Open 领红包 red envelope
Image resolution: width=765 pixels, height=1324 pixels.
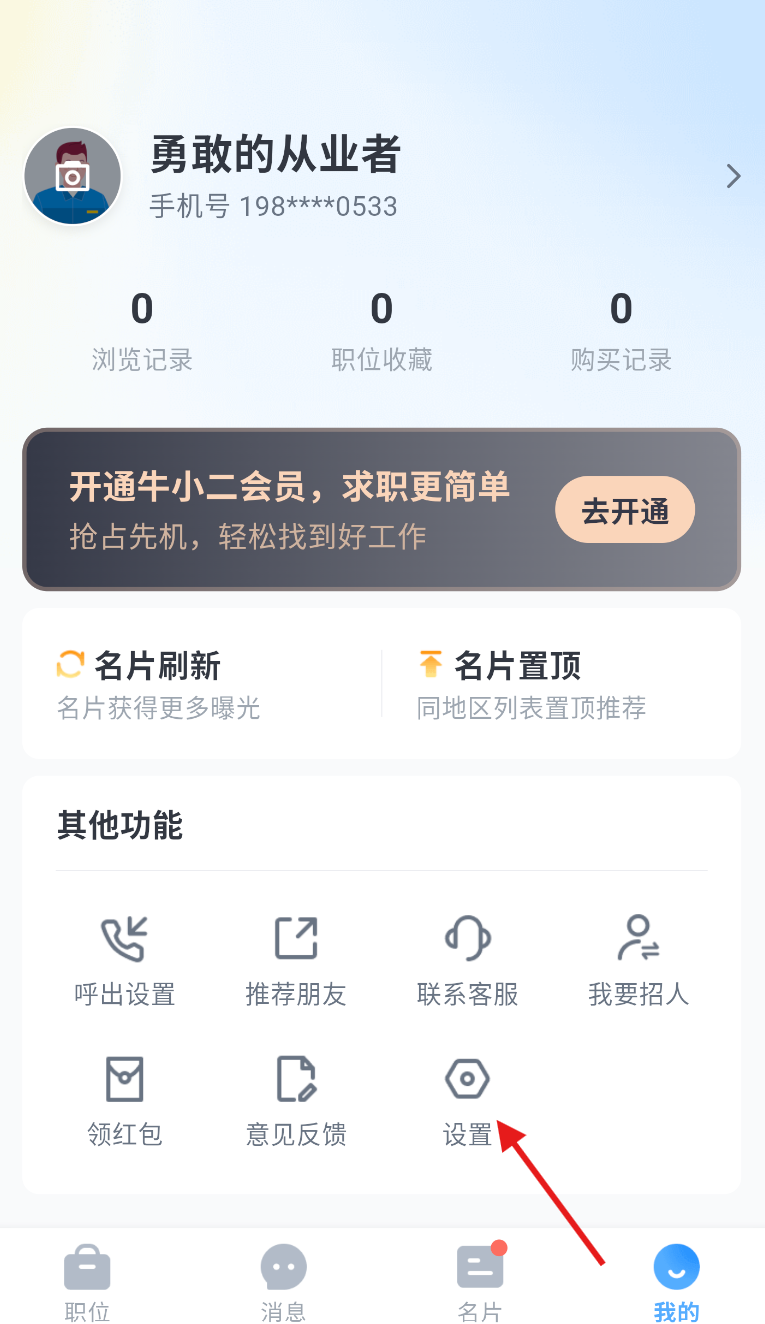125,1100
